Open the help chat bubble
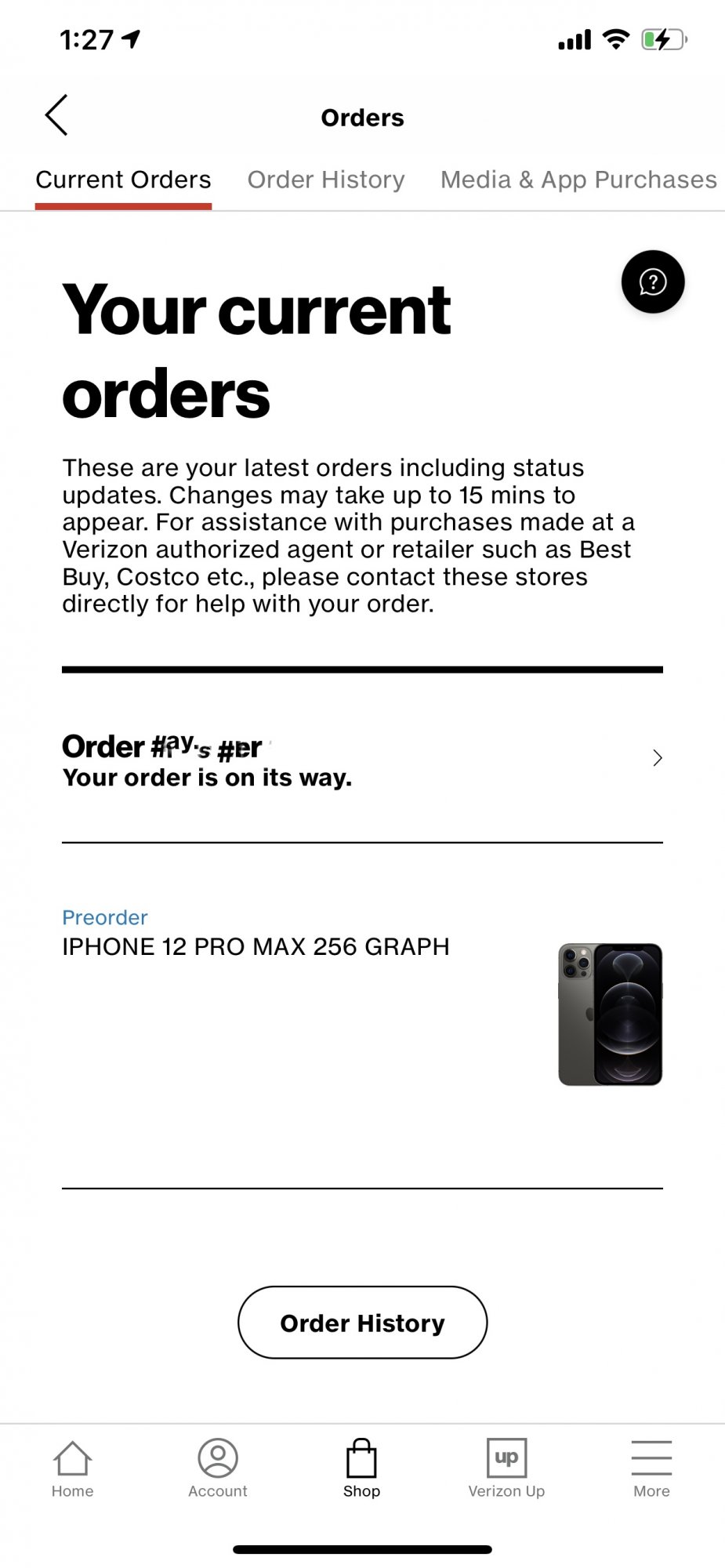Viewport: 725px width, 1568px height. pos(652,282)
